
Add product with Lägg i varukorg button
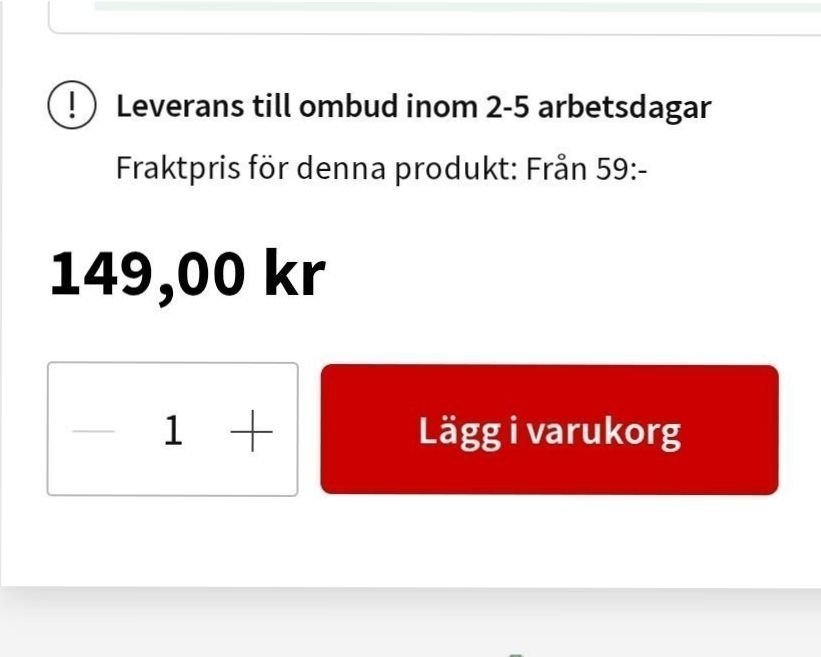[x=549, y=430]
